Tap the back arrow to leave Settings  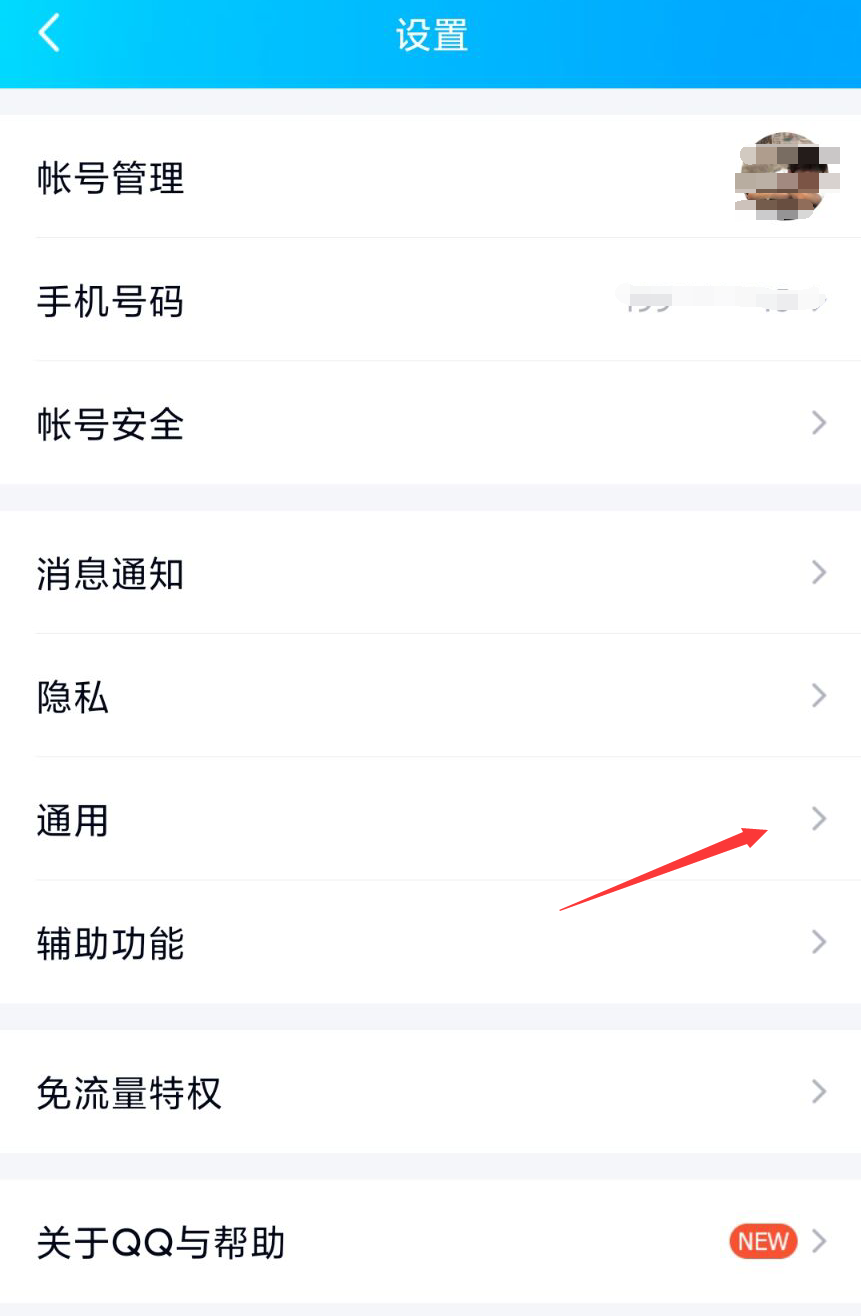tap(48, 33)
